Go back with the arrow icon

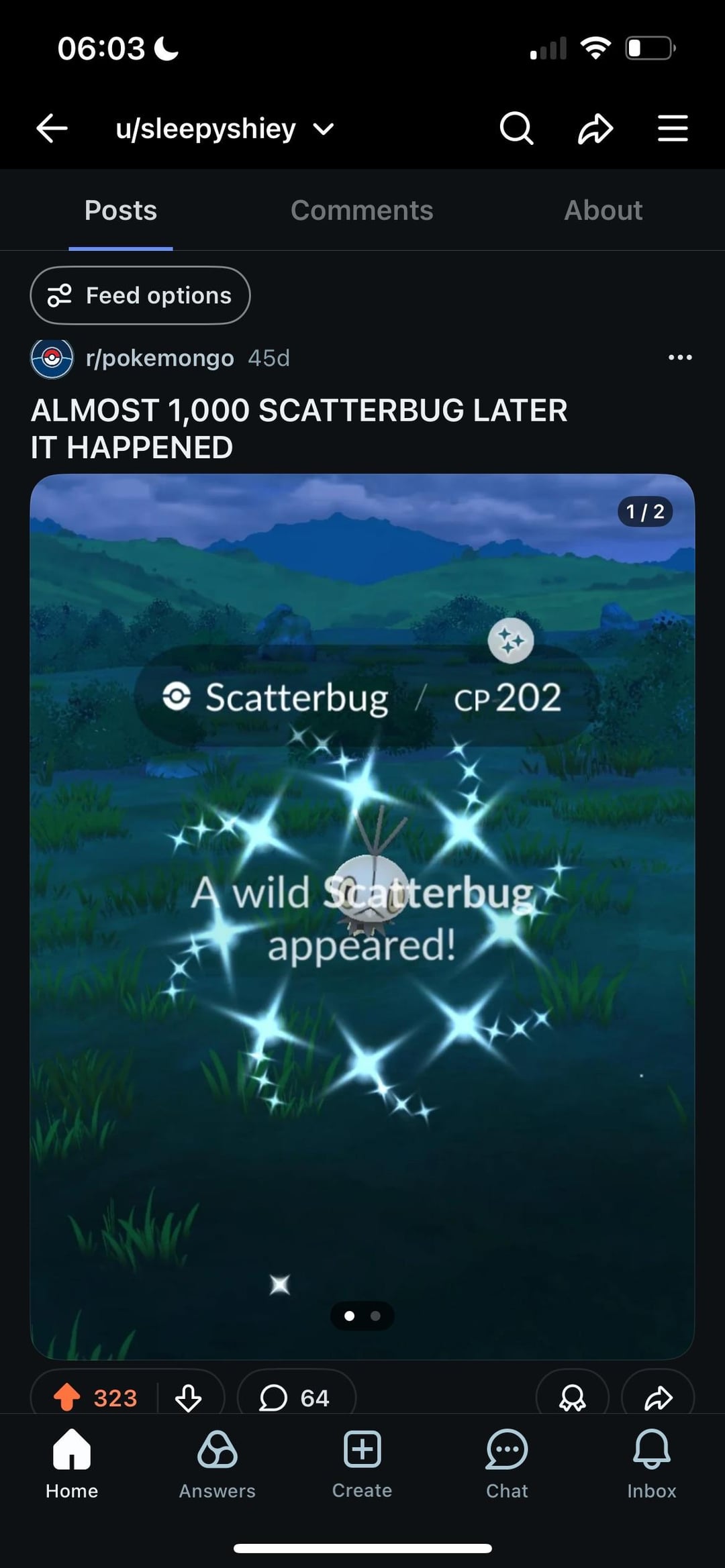[52, 128]
